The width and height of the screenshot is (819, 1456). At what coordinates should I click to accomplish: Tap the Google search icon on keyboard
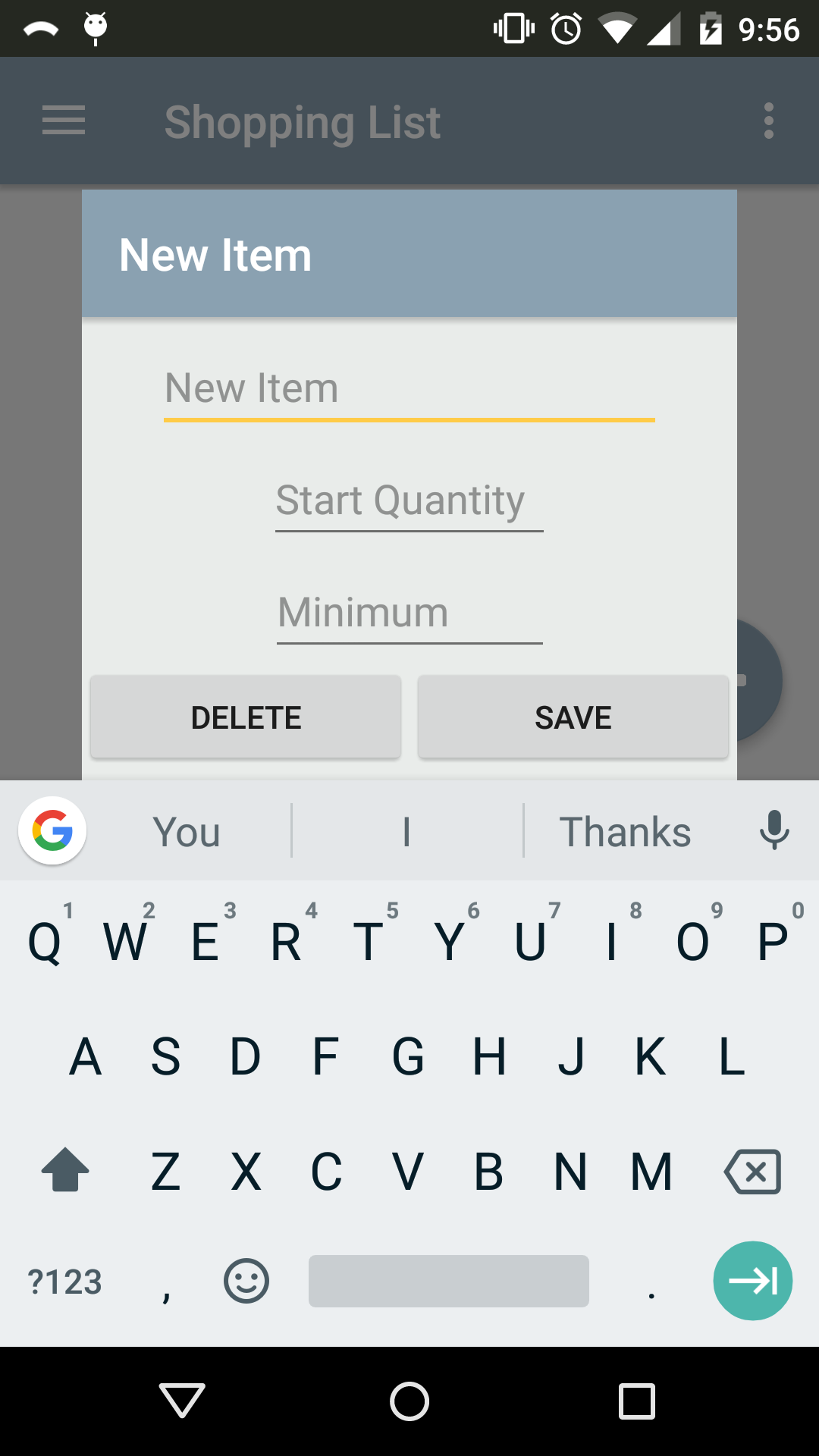coord(52,830)
